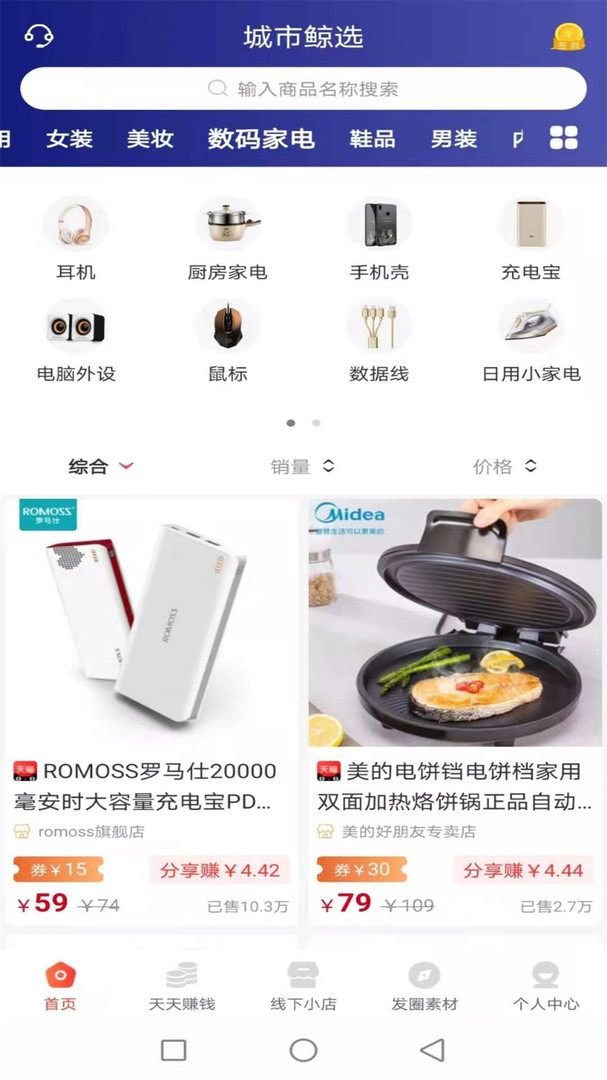Sort products by 价格
Image resolution: width=607 pixels, height=1080 pixels.
click(504, 466)
